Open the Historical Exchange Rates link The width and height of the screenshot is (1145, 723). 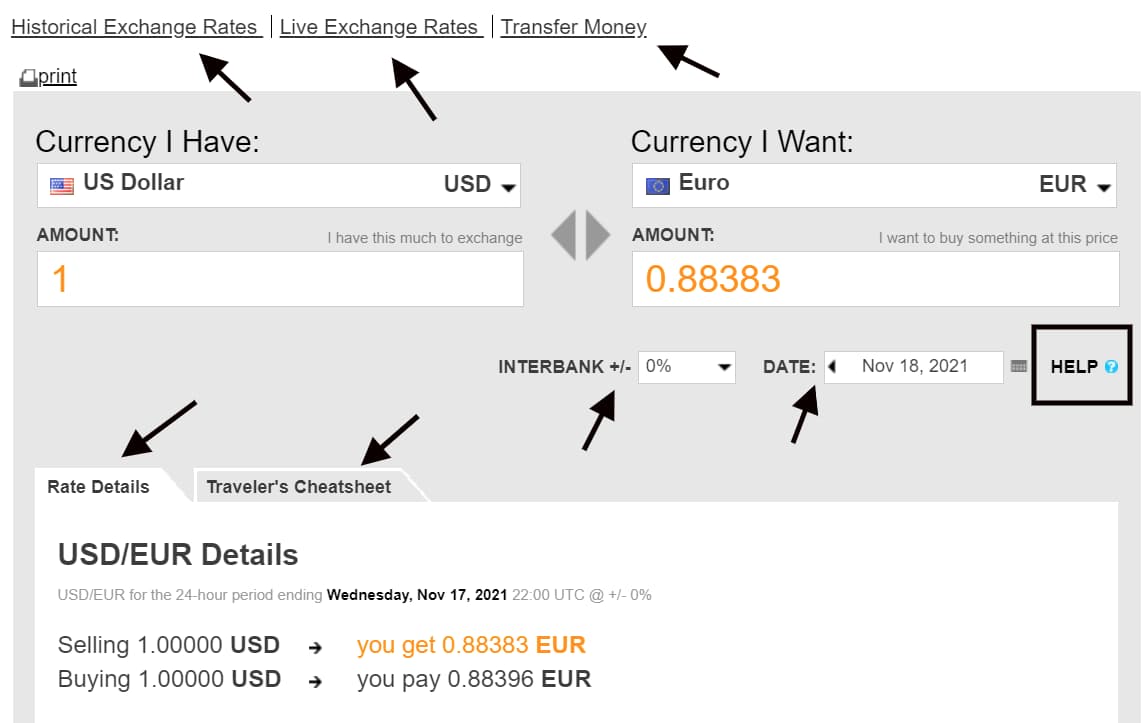coord(134,27)
